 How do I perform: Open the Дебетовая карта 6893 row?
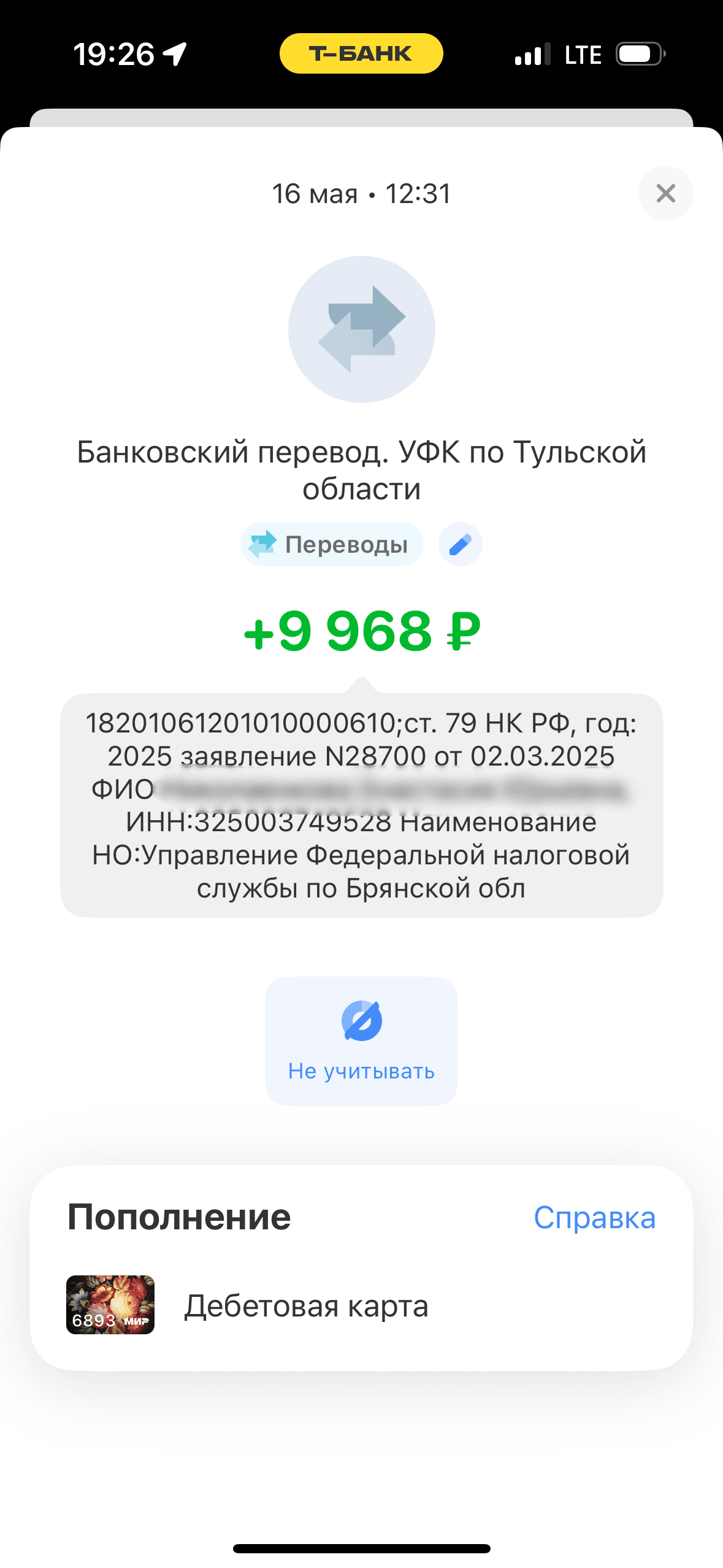tap(361, 1305)
